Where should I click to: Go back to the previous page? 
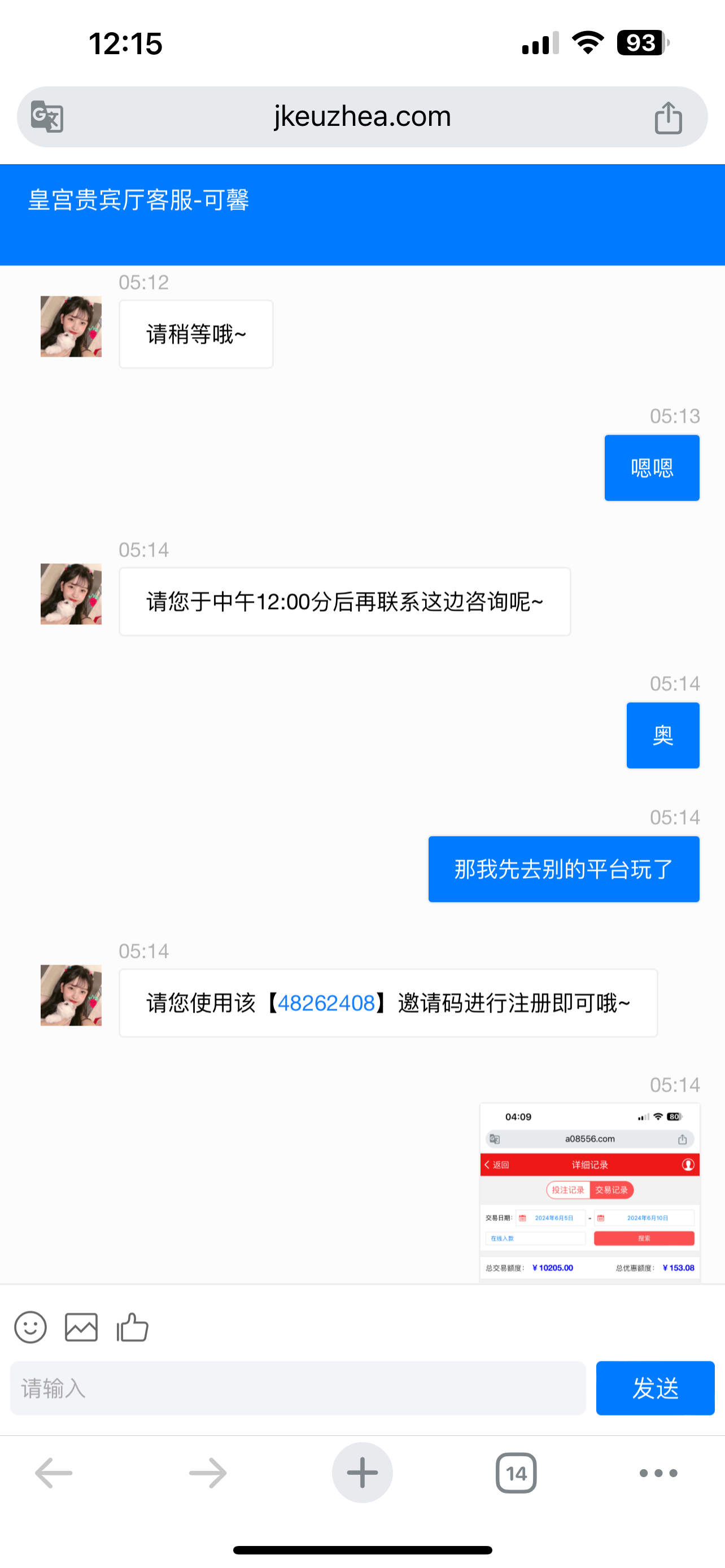pos(54,1473)
